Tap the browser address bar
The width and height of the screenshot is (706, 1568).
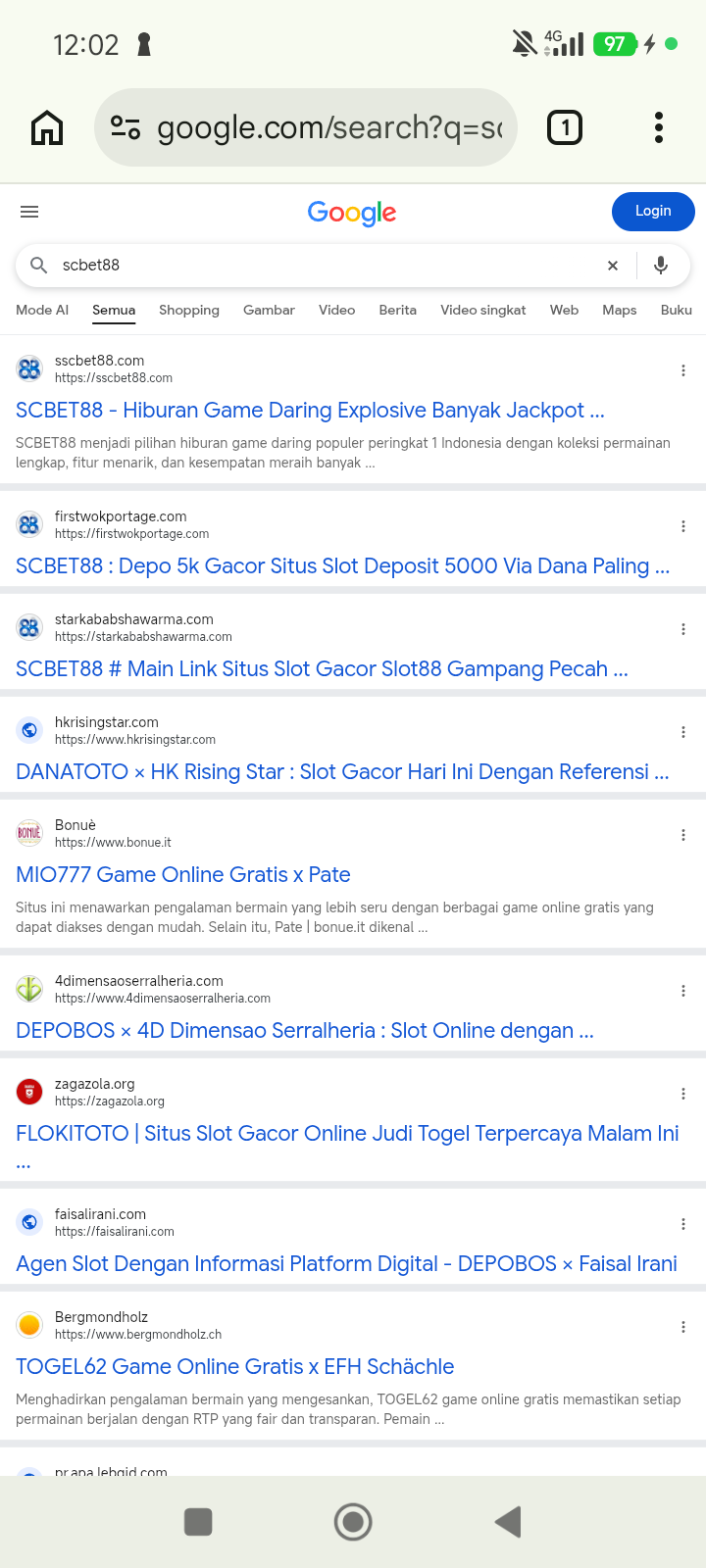(306, 127)
